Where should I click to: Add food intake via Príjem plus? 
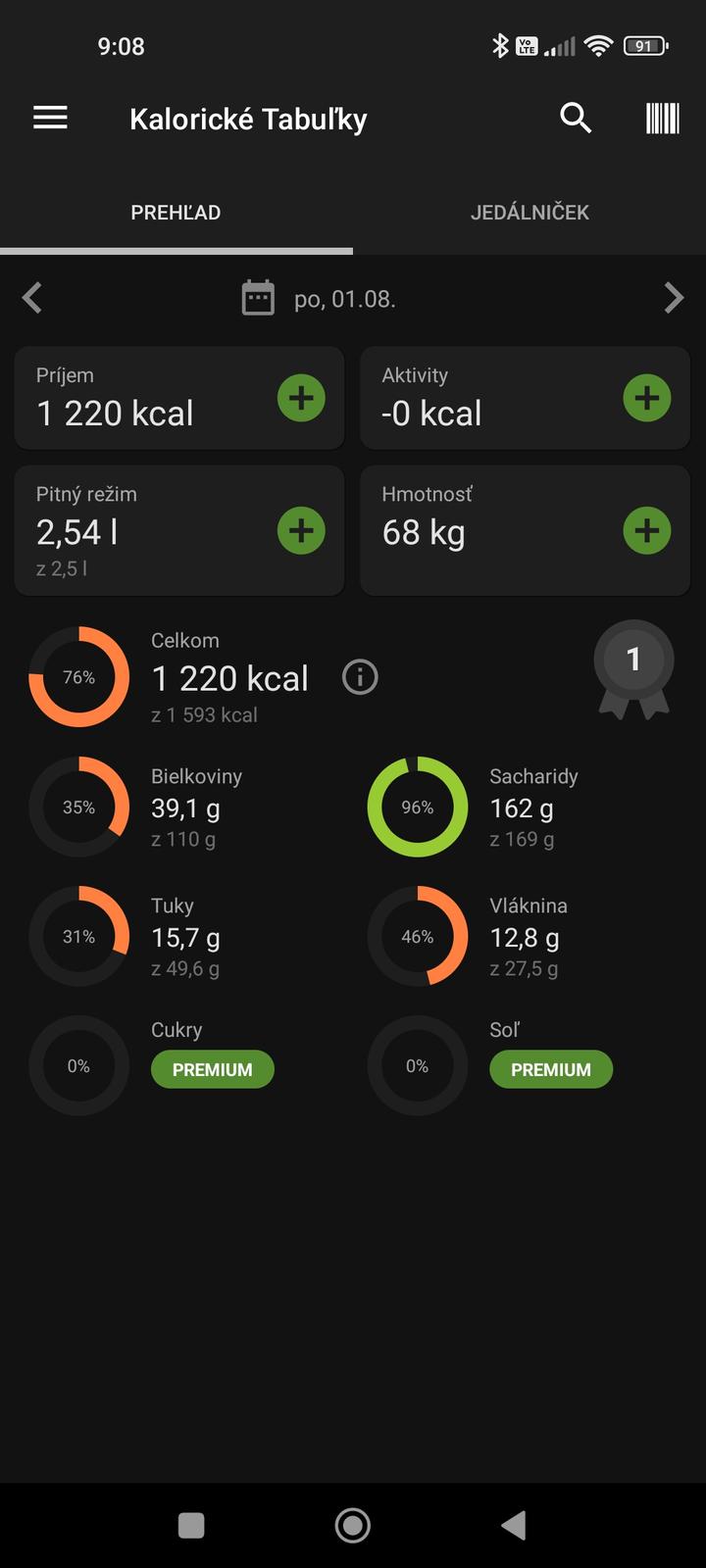(x=301, y=398)
